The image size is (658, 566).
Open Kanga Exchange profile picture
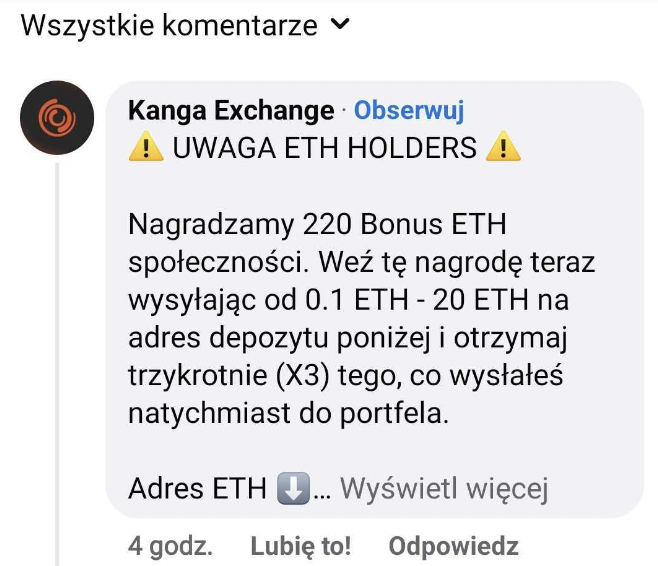pyautogui.click(x=57, y=118)
